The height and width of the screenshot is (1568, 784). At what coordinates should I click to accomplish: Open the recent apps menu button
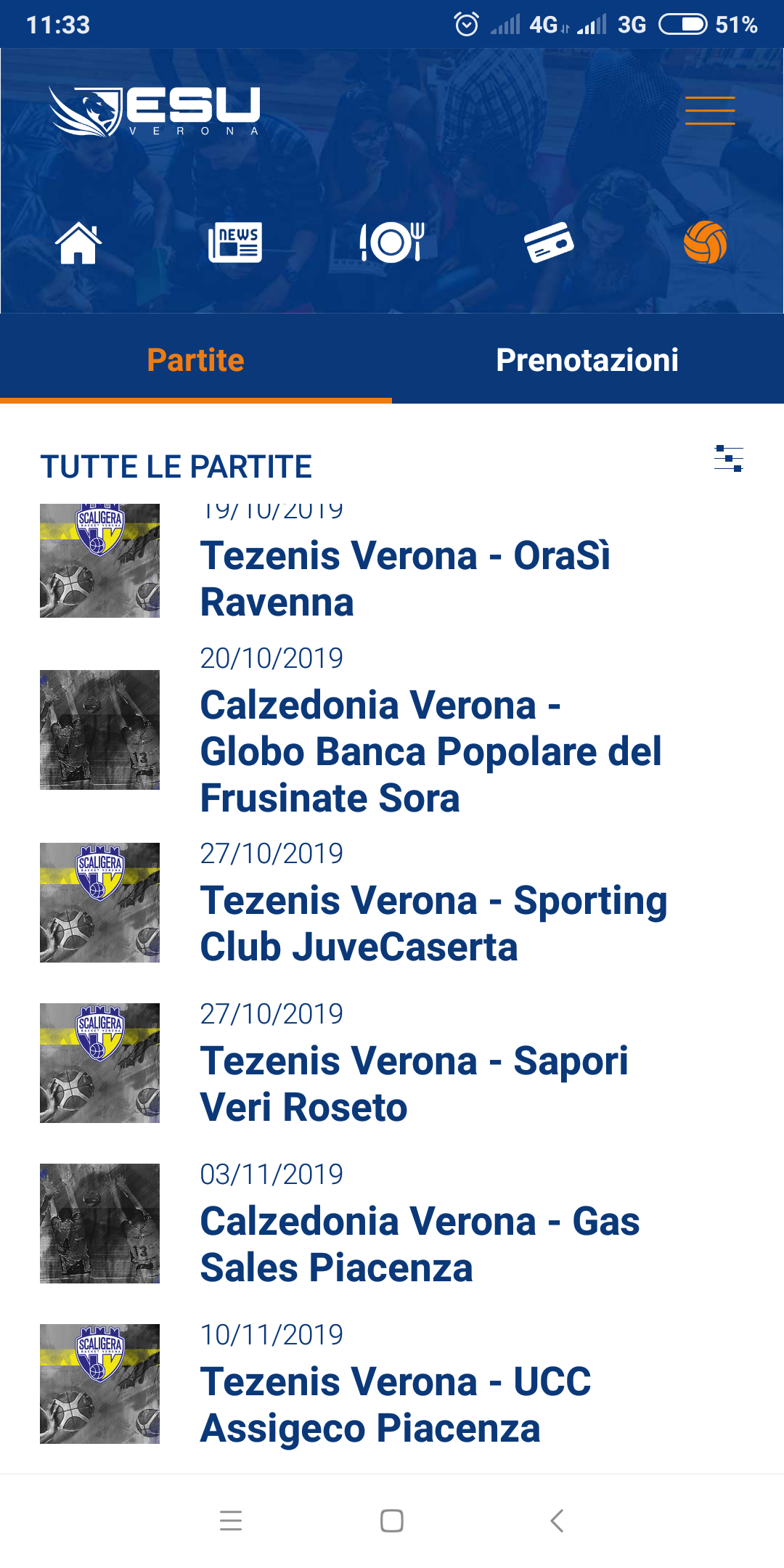coord(231,1521)
